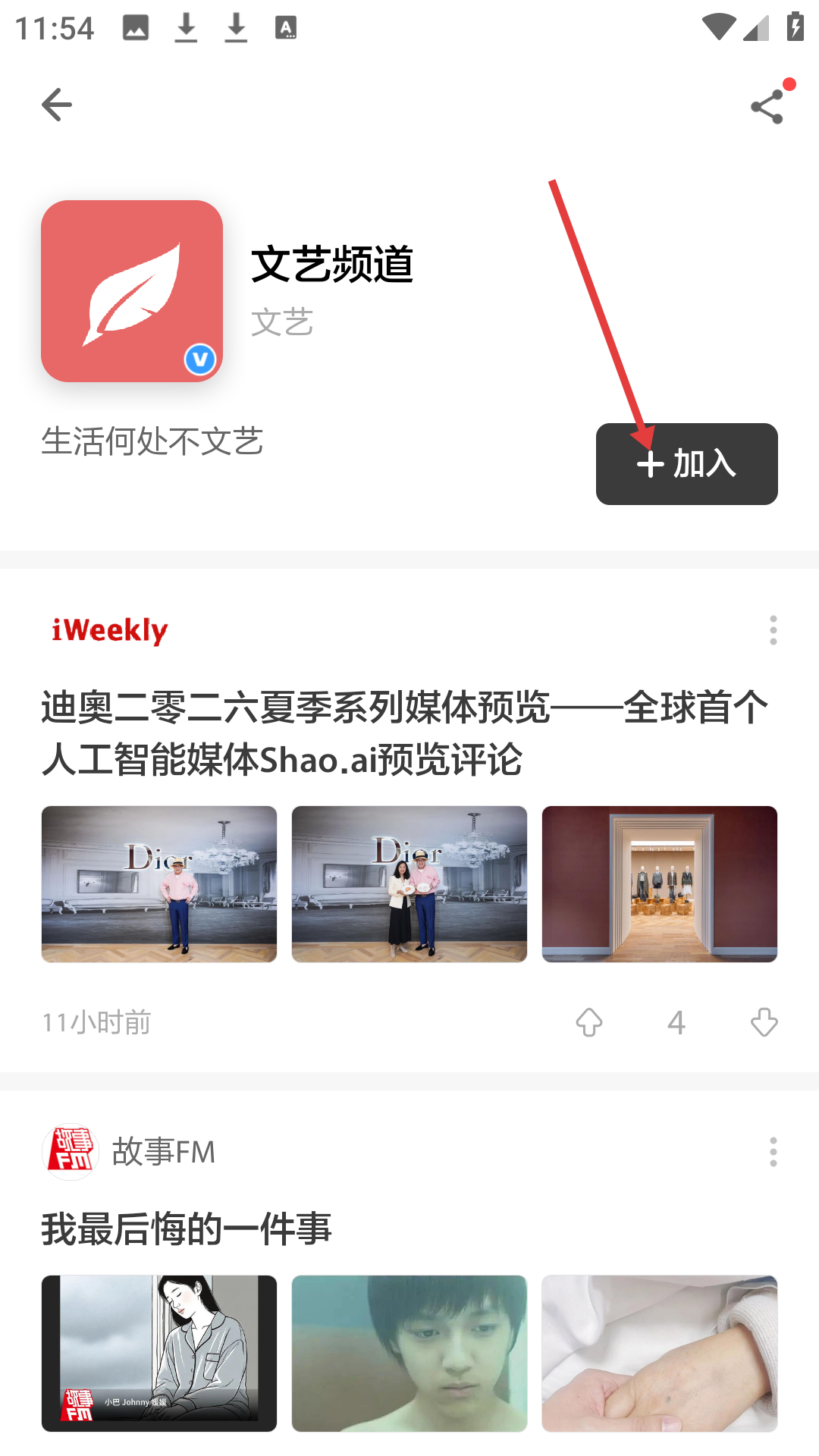Viewport: 819px width, 1456px height.
Task: Join the channel with 加入 button
Action: [686, 464]
